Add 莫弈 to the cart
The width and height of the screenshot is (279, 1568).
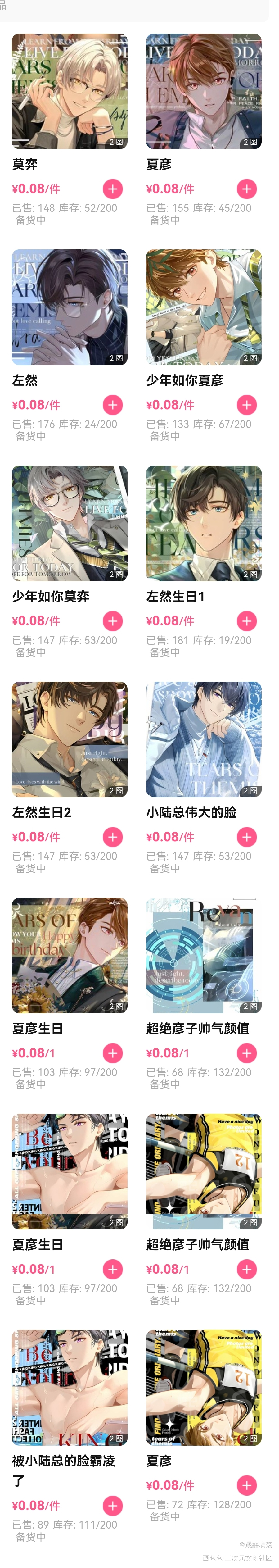pos(112,189)
